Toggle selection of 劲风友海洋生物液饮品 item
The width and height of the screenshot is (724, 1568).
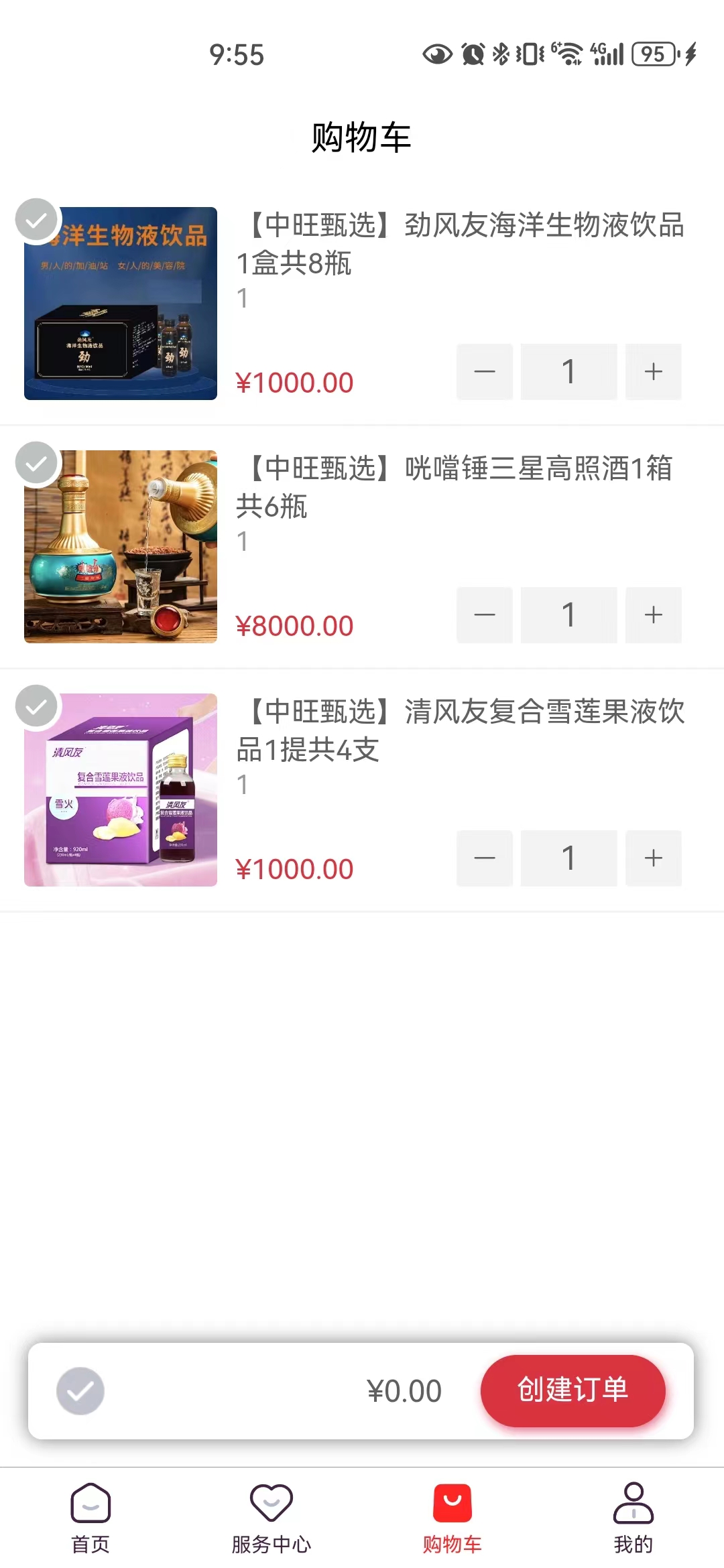click(37, 218)
